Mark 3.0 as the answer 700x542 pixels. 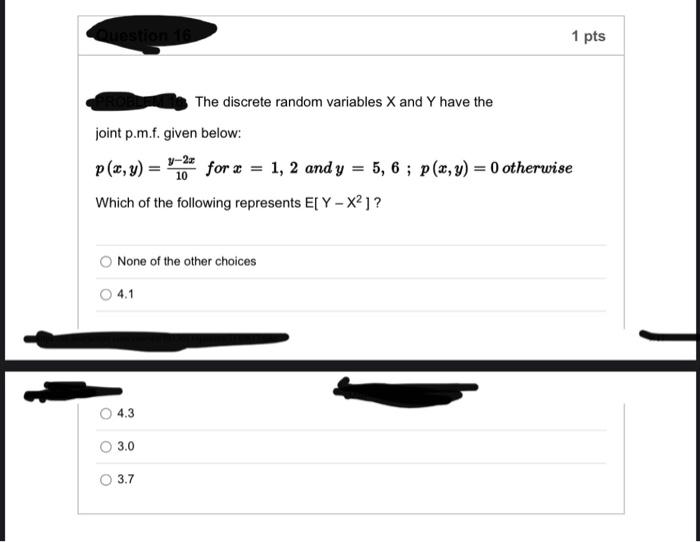(106, 446)
